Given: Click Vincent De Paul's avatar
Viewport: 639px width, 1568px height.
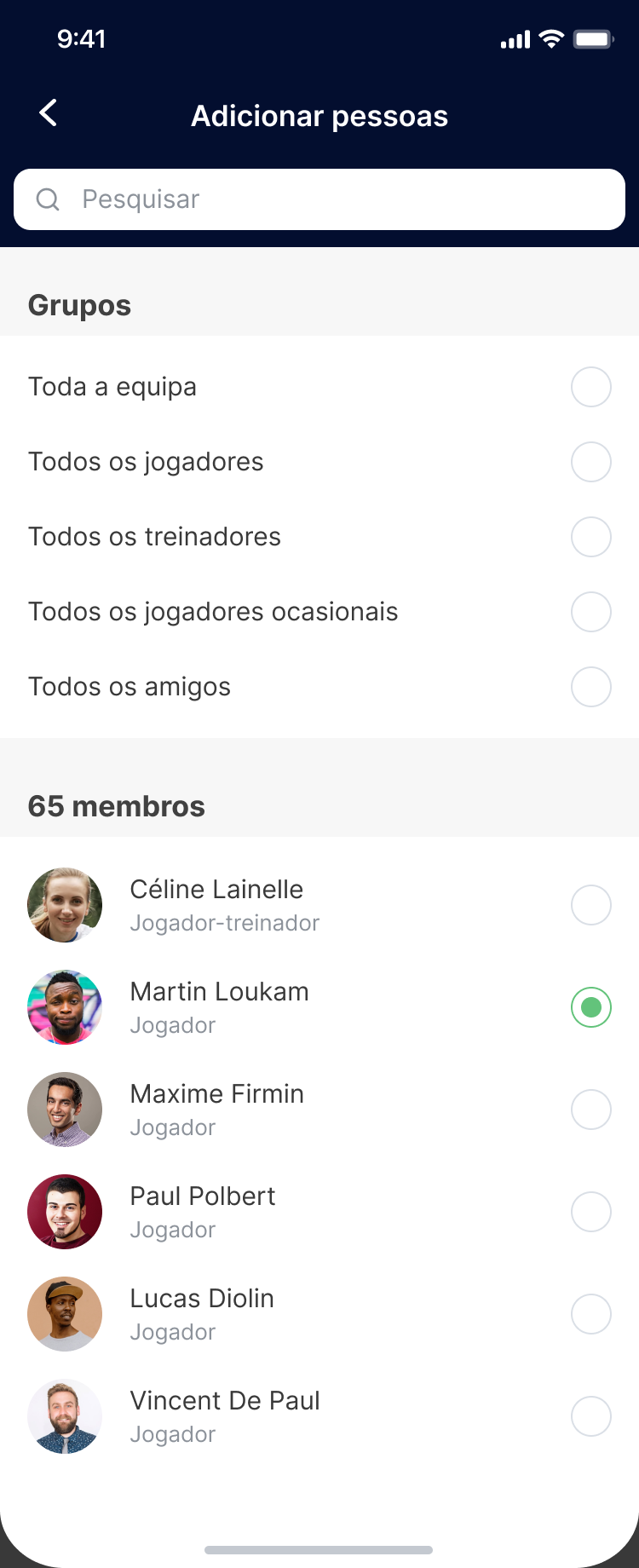Looking at the screenshot, I should (x=65, y=1416).
